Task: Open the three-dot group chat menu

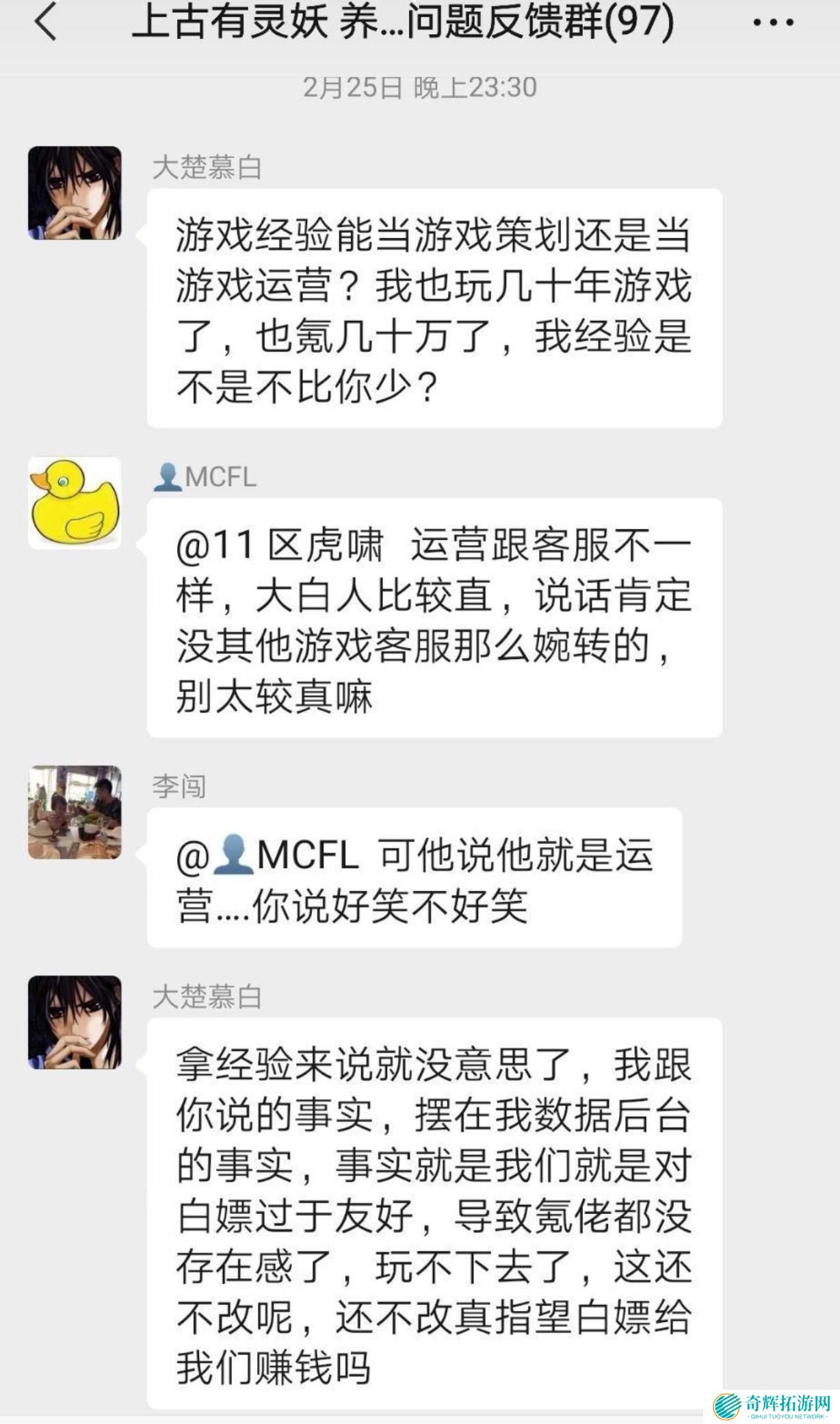Action: [x=773, y=22]
